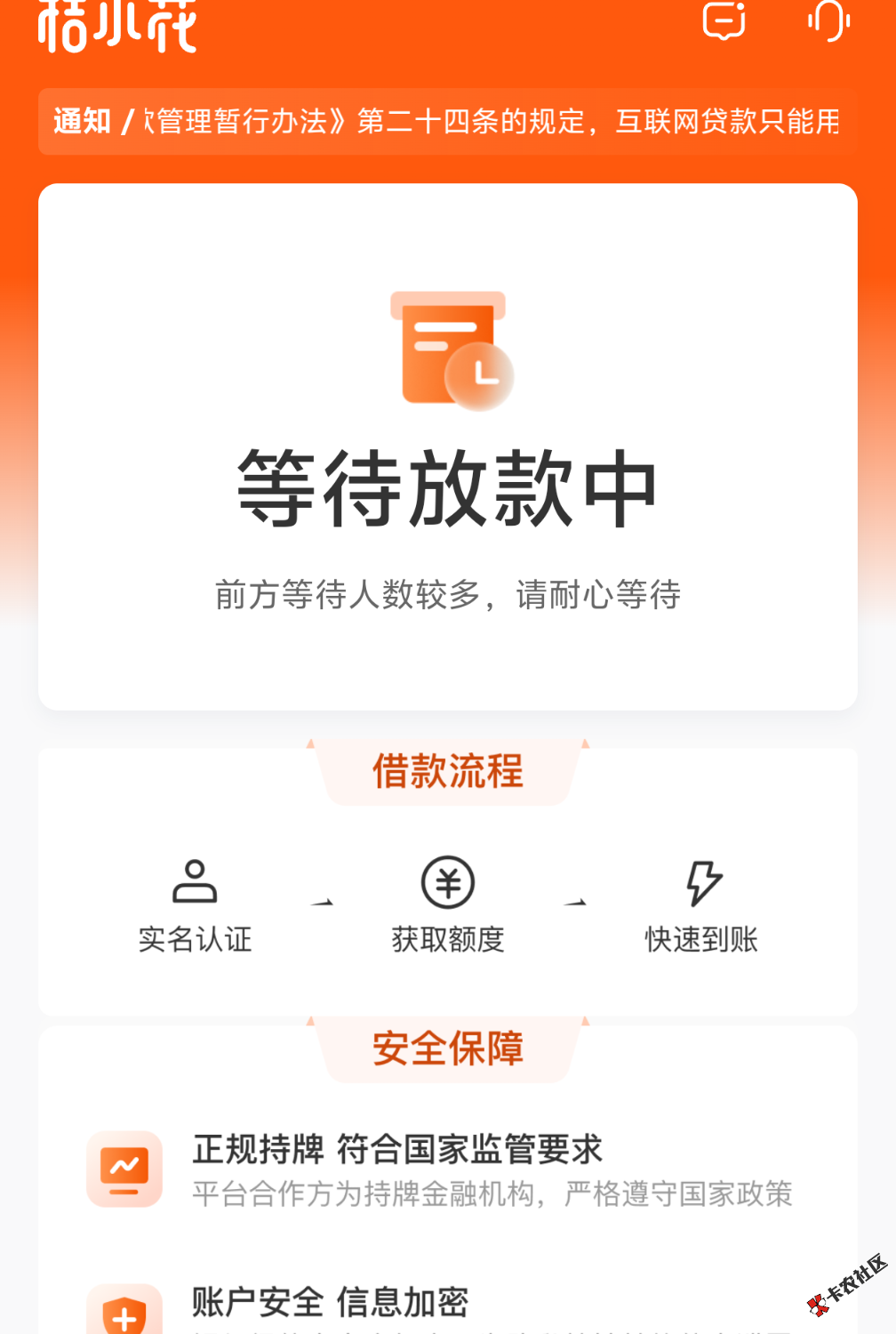Contact customer service via headset icon
Screen dimensions: 896x1334
tap(828, 20)
